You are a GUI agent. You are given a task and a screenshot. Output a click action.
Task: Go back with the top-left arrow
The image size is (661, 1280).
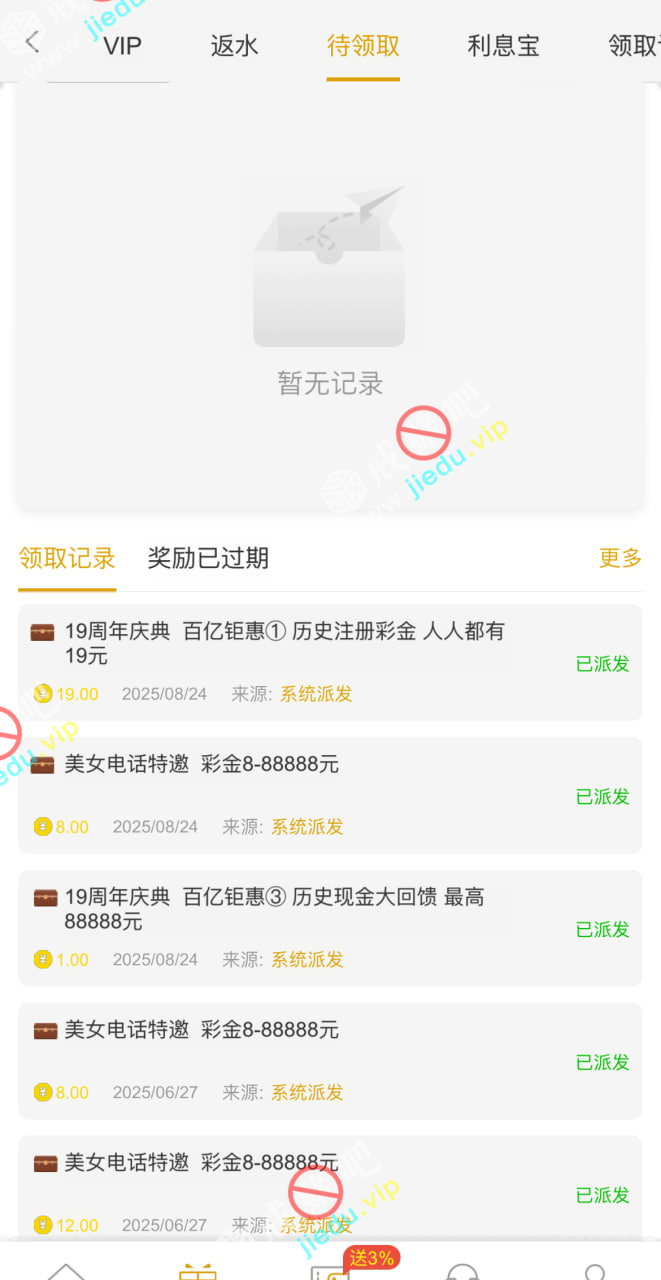tap(32, 42)
